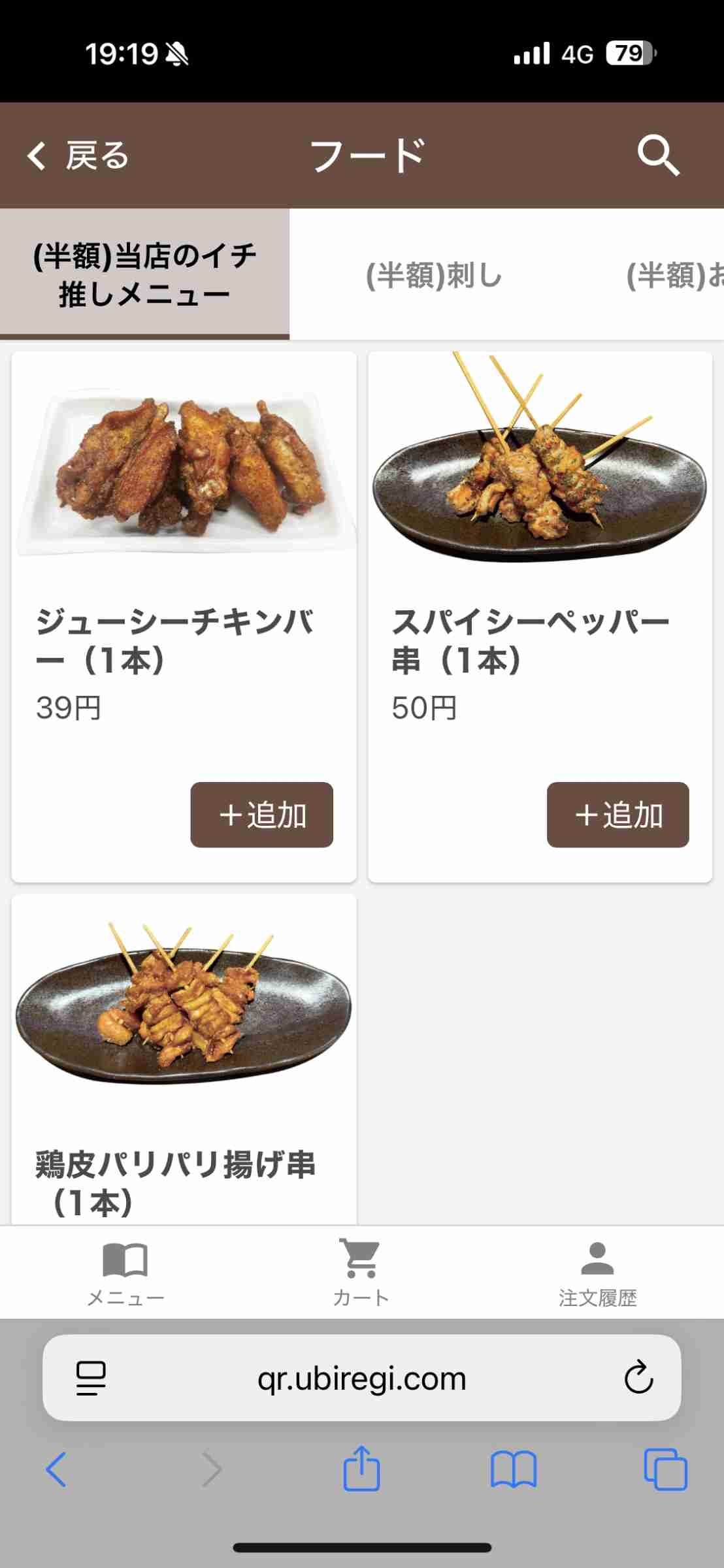This screenshot has height=1568, width=724.
Task: View the 鶏皮パリパリ揚げ串 item card
Action: [x=184, y=1058]
